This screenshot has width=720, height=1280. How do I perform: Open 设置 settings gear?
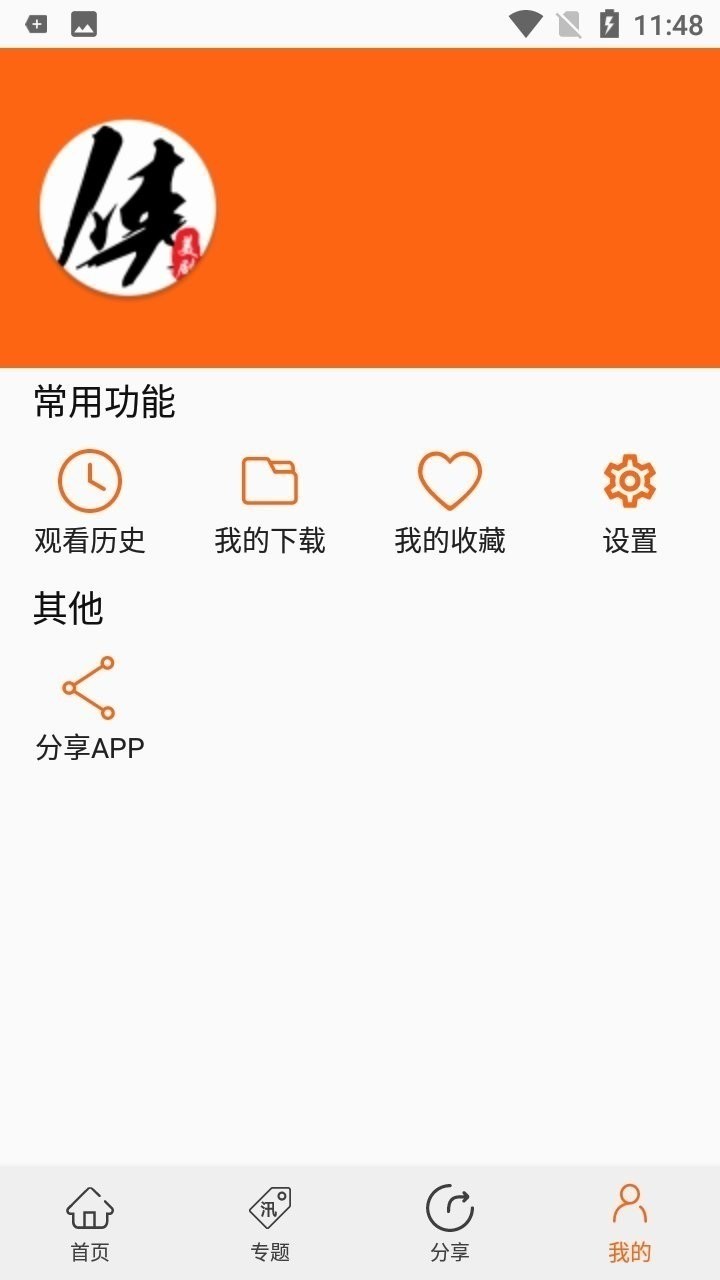(x=630, y=503)
